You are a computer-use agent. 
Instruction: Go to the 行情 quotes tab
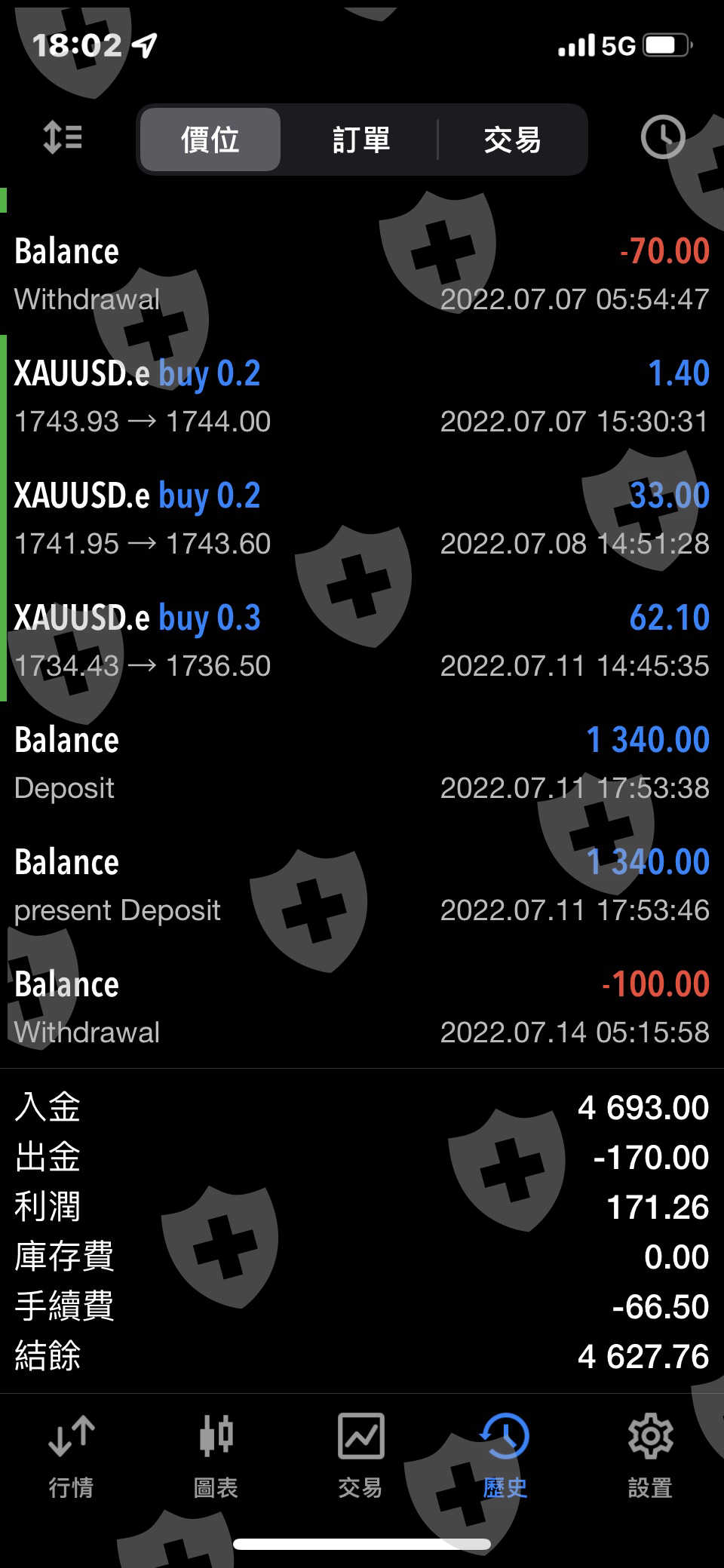[x=72, y=1456]
